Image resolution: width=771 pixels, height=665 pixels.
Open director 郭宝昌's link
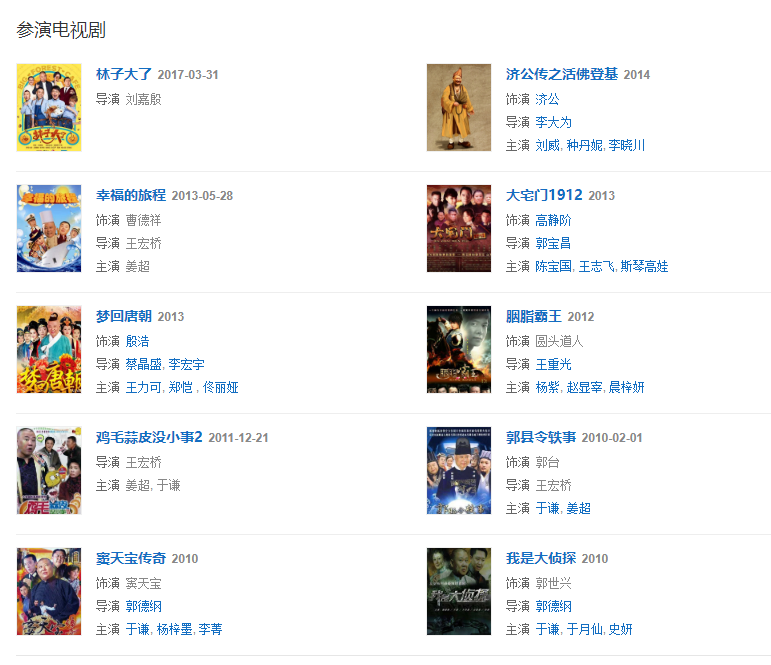pos(553,243)
